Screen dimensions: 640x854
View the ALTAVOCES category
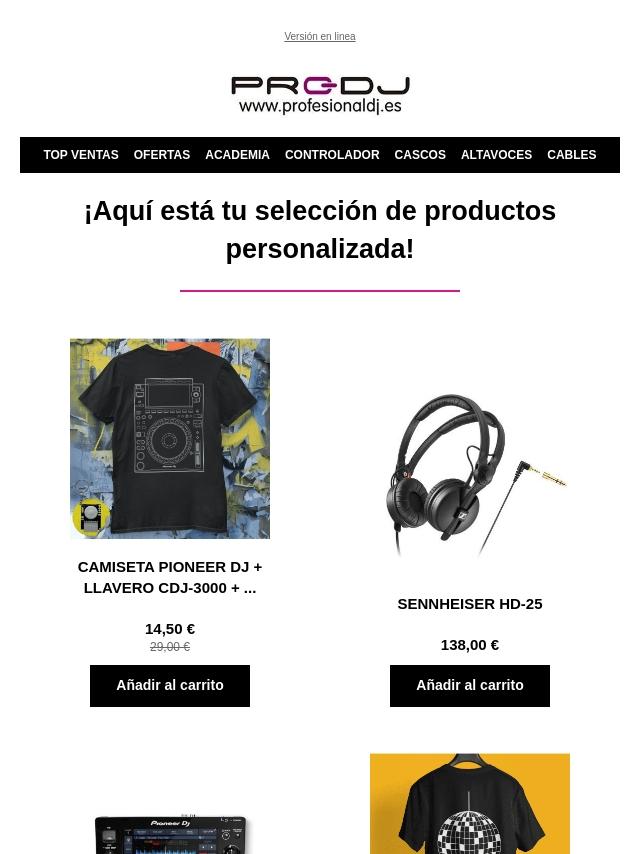[496, 155]
